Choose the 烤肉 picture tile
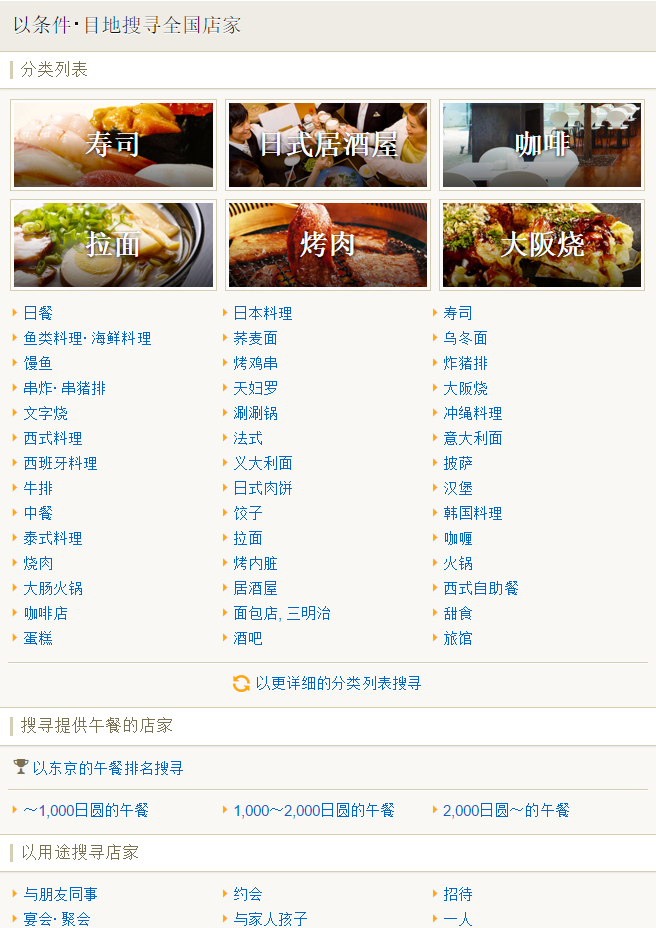 [x=328, y=244]
